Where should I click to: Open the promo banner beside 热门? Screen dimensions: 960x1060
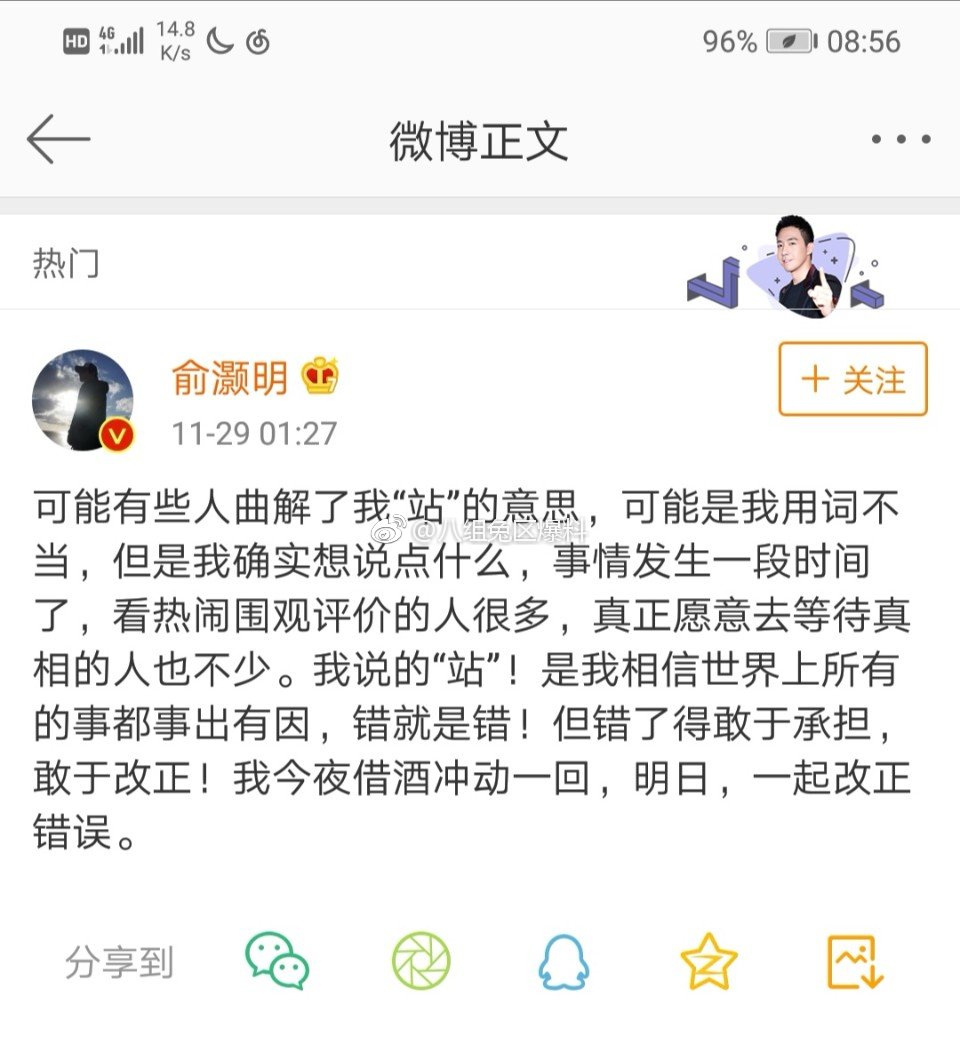(787, 265)
